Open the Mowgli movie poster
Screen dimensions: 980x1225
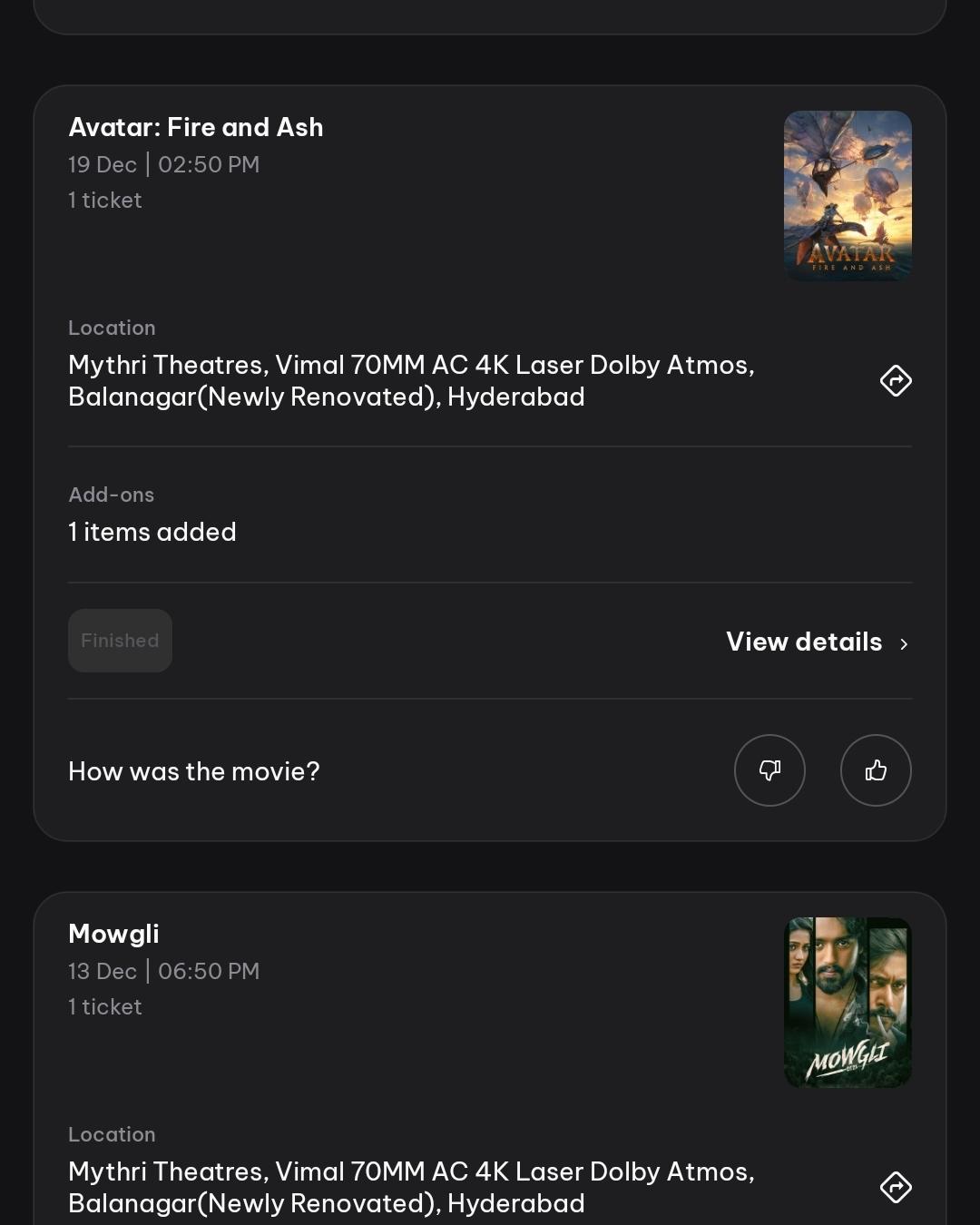[848, 1002]
